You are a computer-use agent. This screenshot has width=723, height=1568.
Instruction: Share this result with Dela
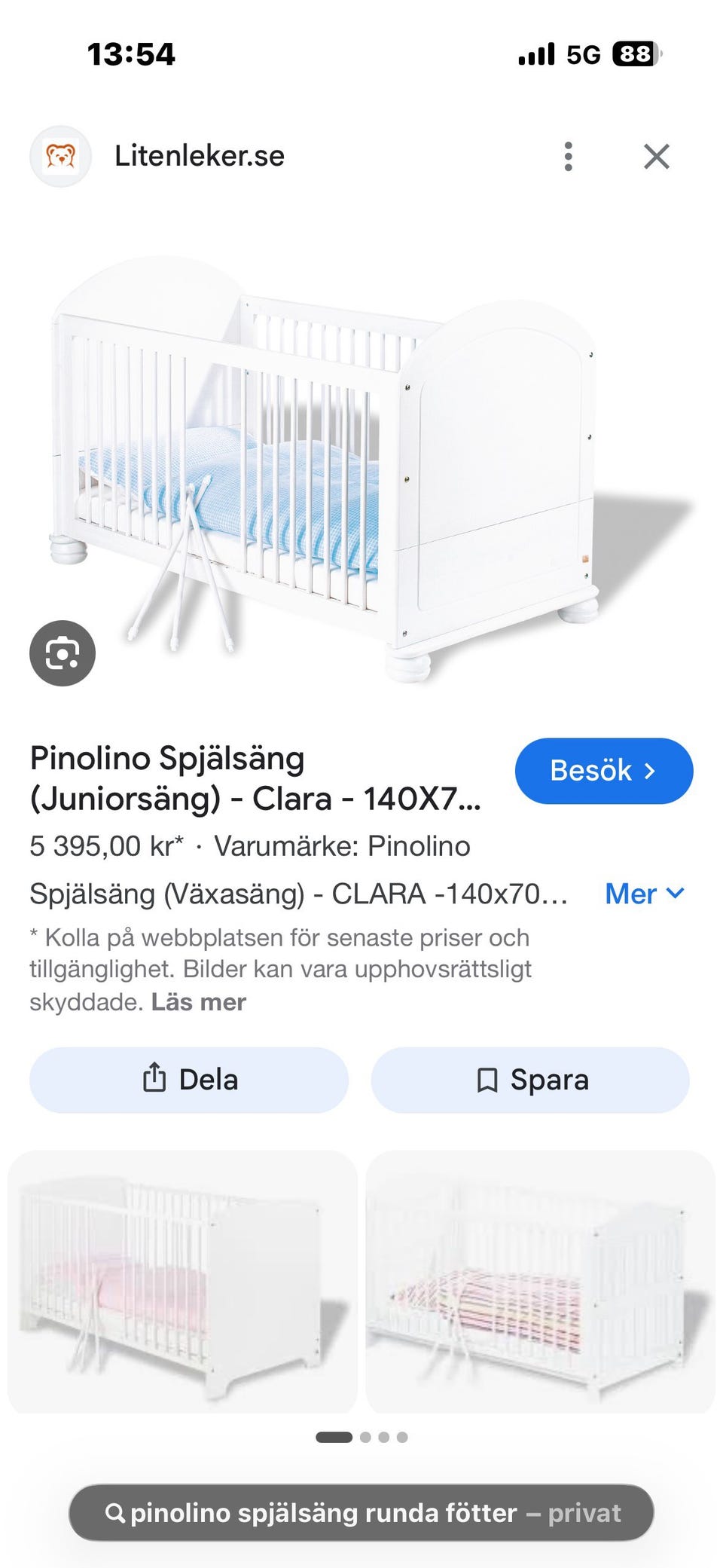point(189,1080)
